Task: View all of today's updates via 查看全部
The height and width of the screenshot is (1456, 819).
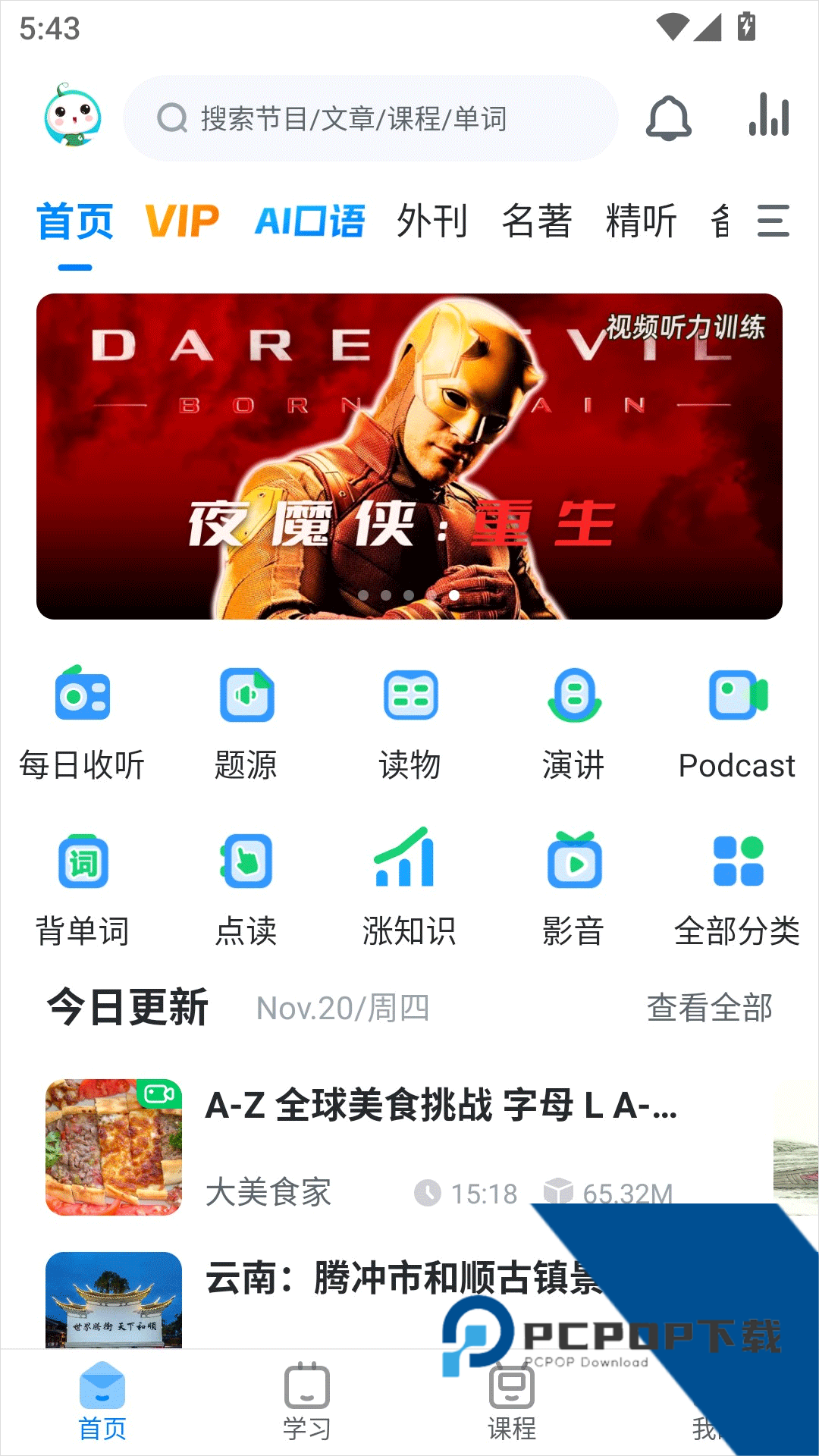Action: 709,1008
